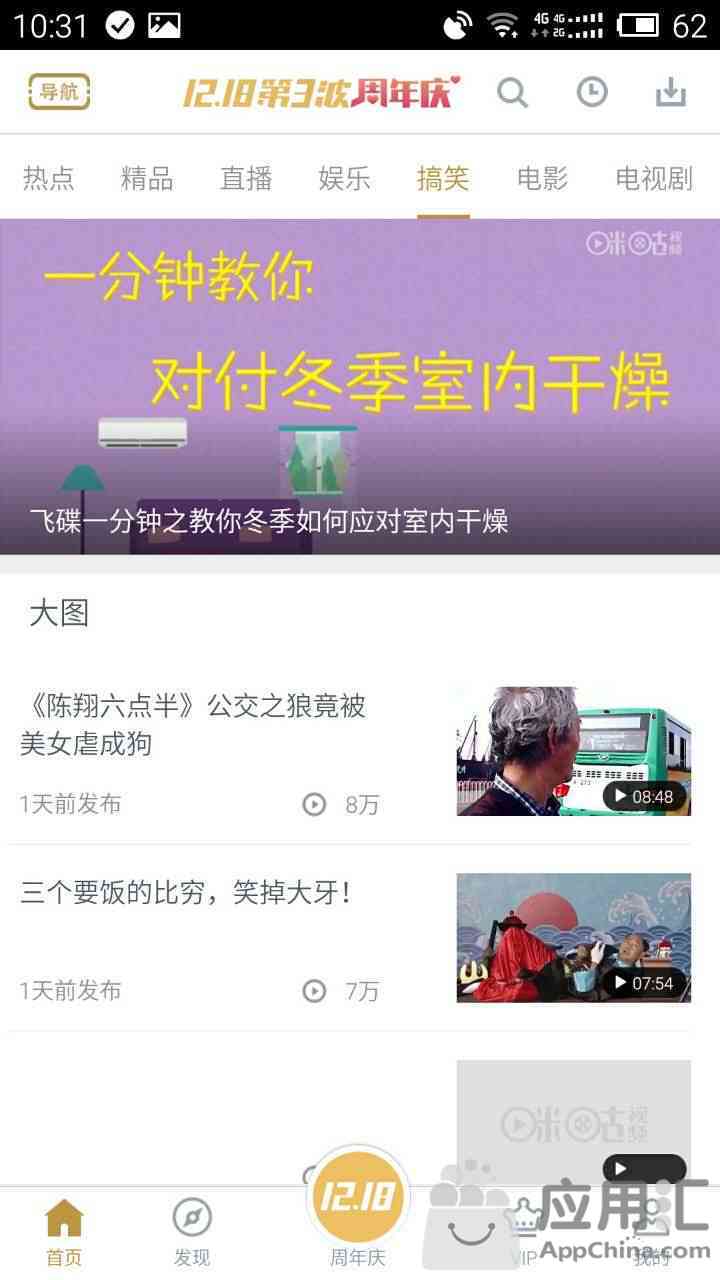The width and height of the screenshot is (720, 1280).
Task: Switch to the 电影 tab
Action: (542, 179)
